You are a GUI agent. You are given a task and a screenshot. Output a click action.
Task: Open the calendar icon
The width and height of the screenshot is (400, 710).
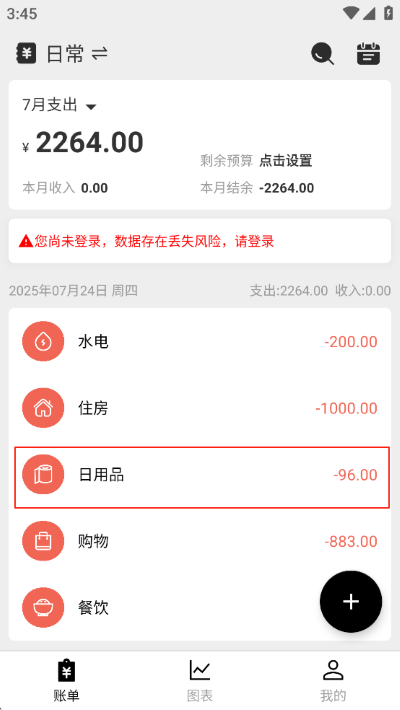tap(368, 54)
